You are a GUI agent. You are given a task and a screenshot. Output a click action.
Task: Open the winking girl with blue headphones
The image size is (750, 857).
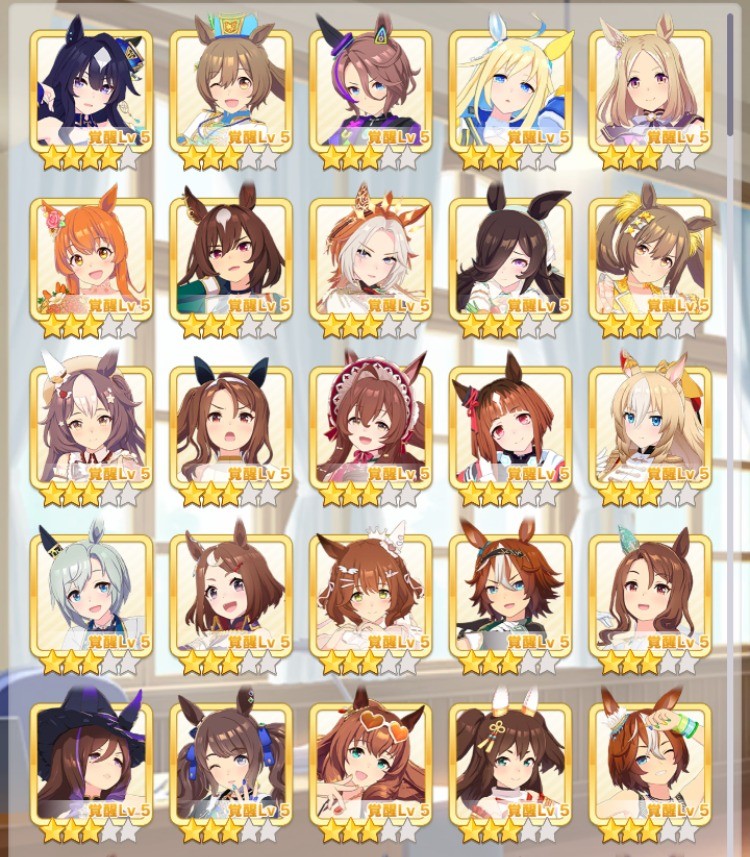231,762
